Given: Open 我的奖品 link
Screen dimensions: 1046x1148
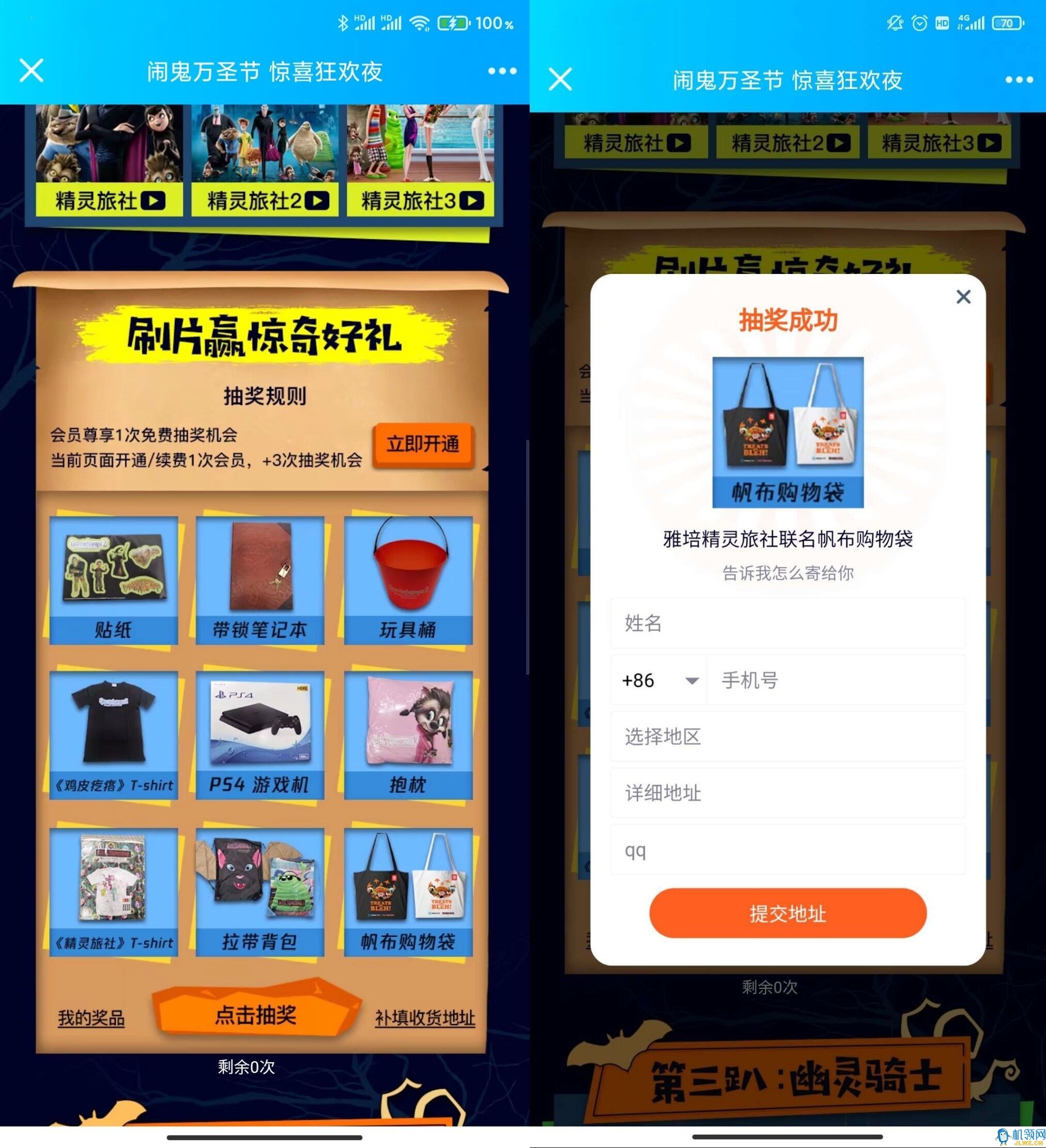Looking at the screenshot, I should pos(91,1018).
